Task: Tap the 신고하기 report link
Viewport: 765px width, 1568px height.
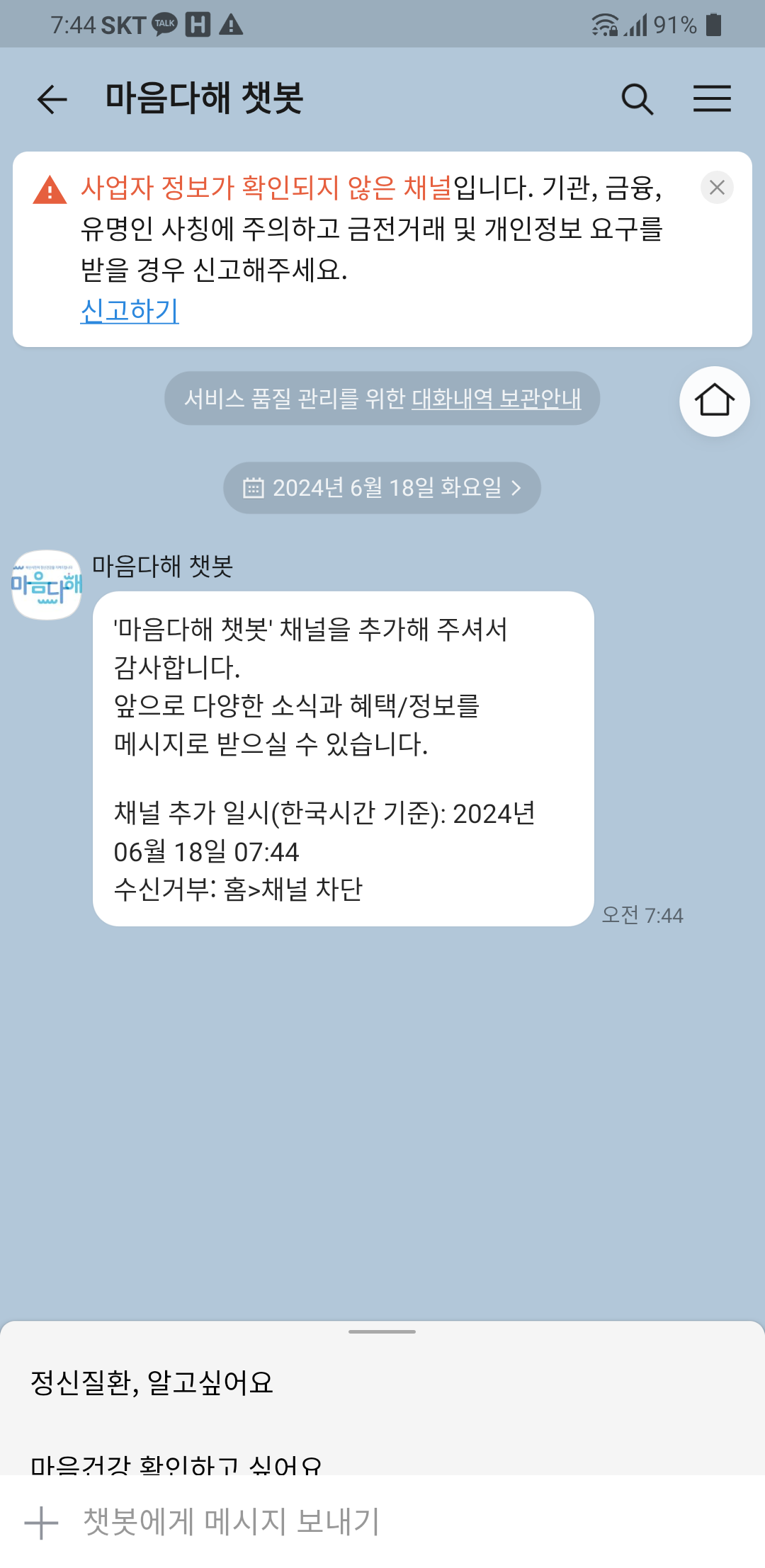Action: click(130, 311)
